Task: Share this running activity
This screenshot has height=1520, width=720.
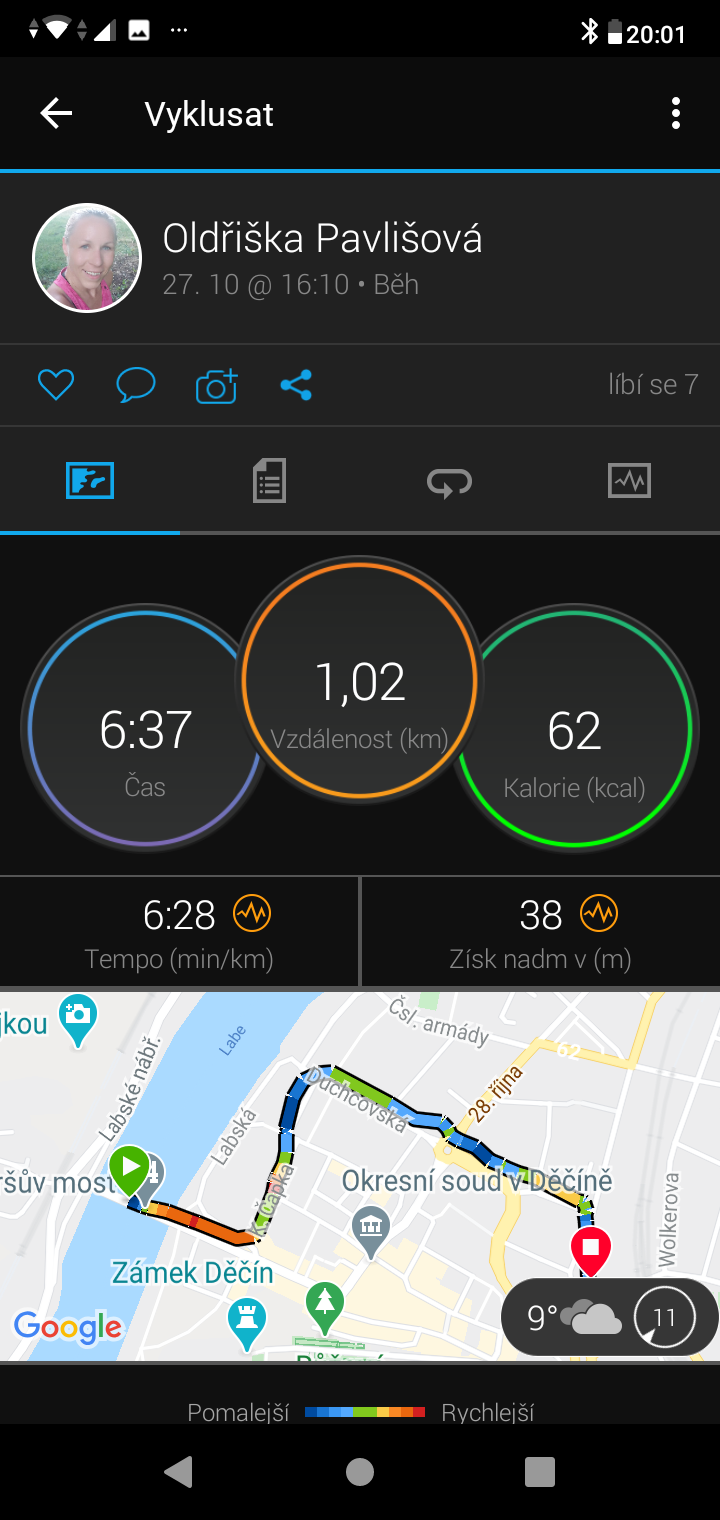Action: [296, 385]
